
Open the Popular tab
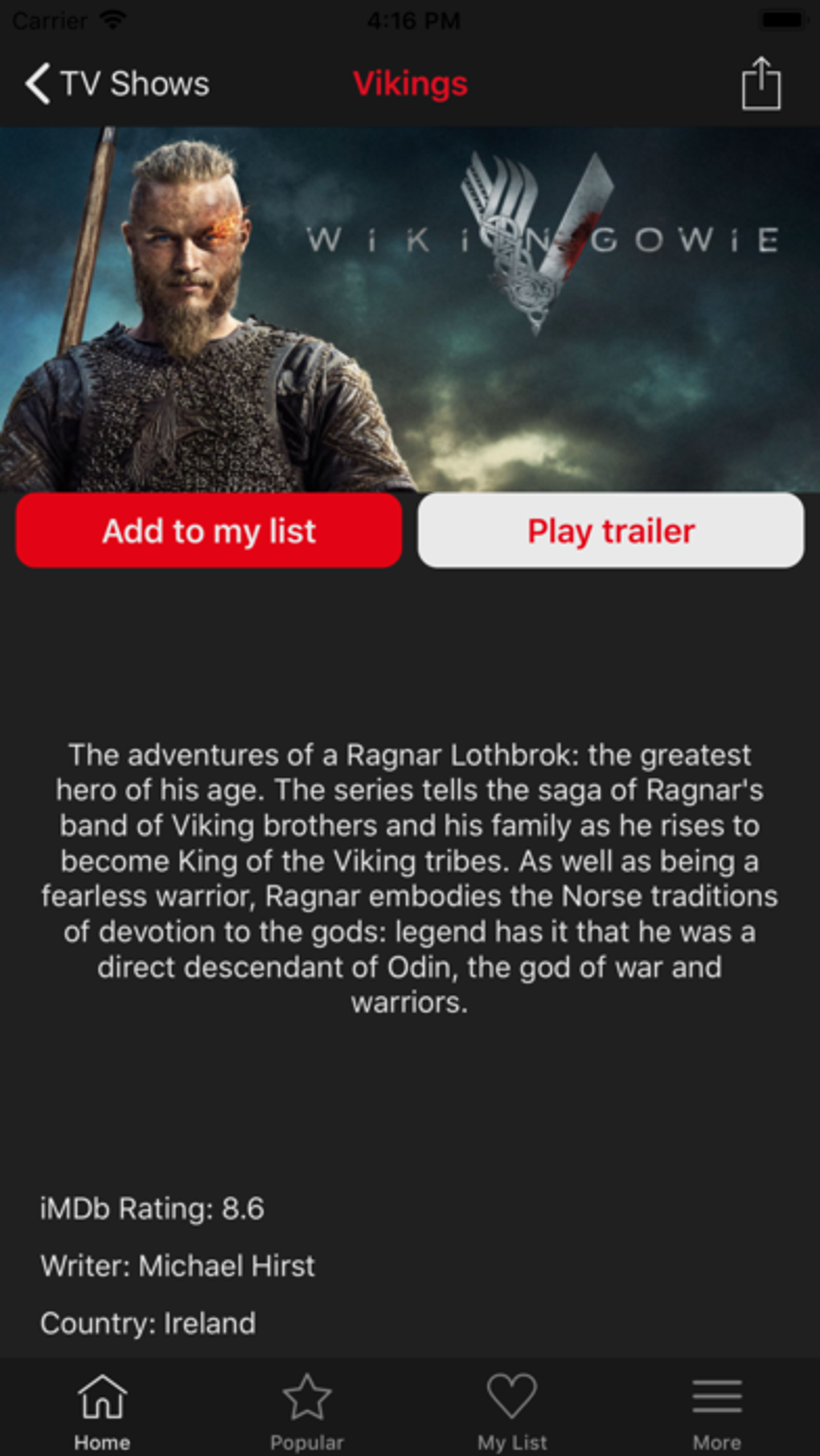[307, 1411]
